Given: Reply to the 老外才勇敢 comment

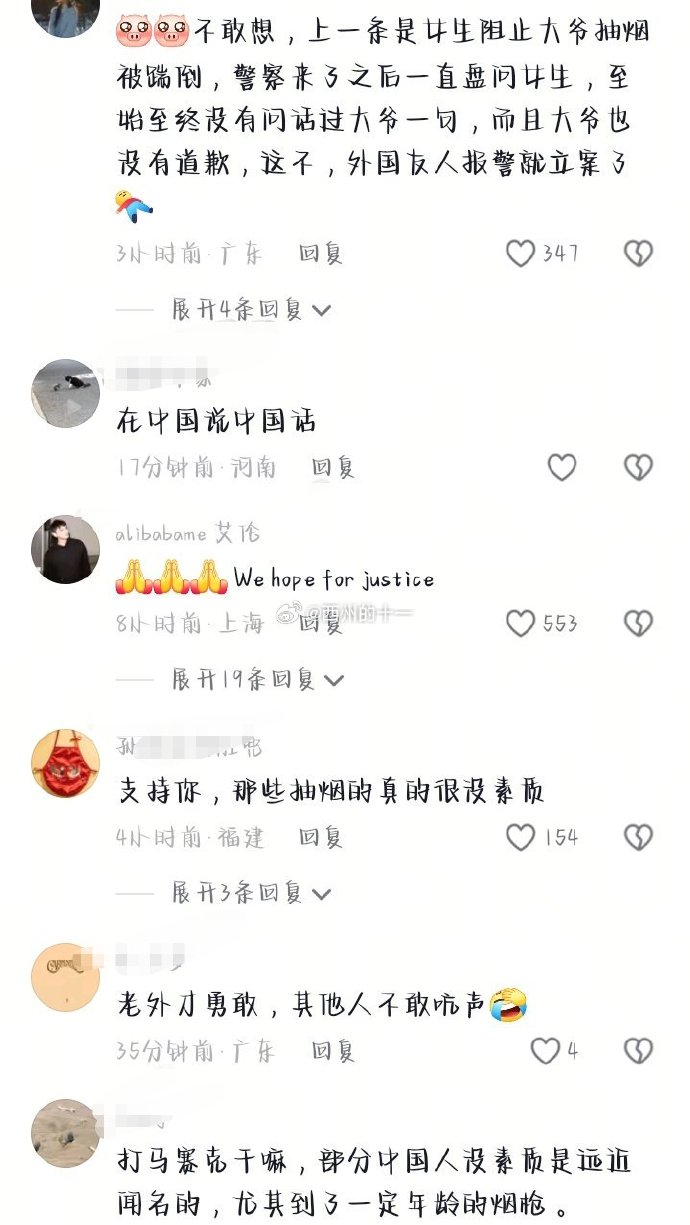Looking at the screenshot, I should (333, 1051).
